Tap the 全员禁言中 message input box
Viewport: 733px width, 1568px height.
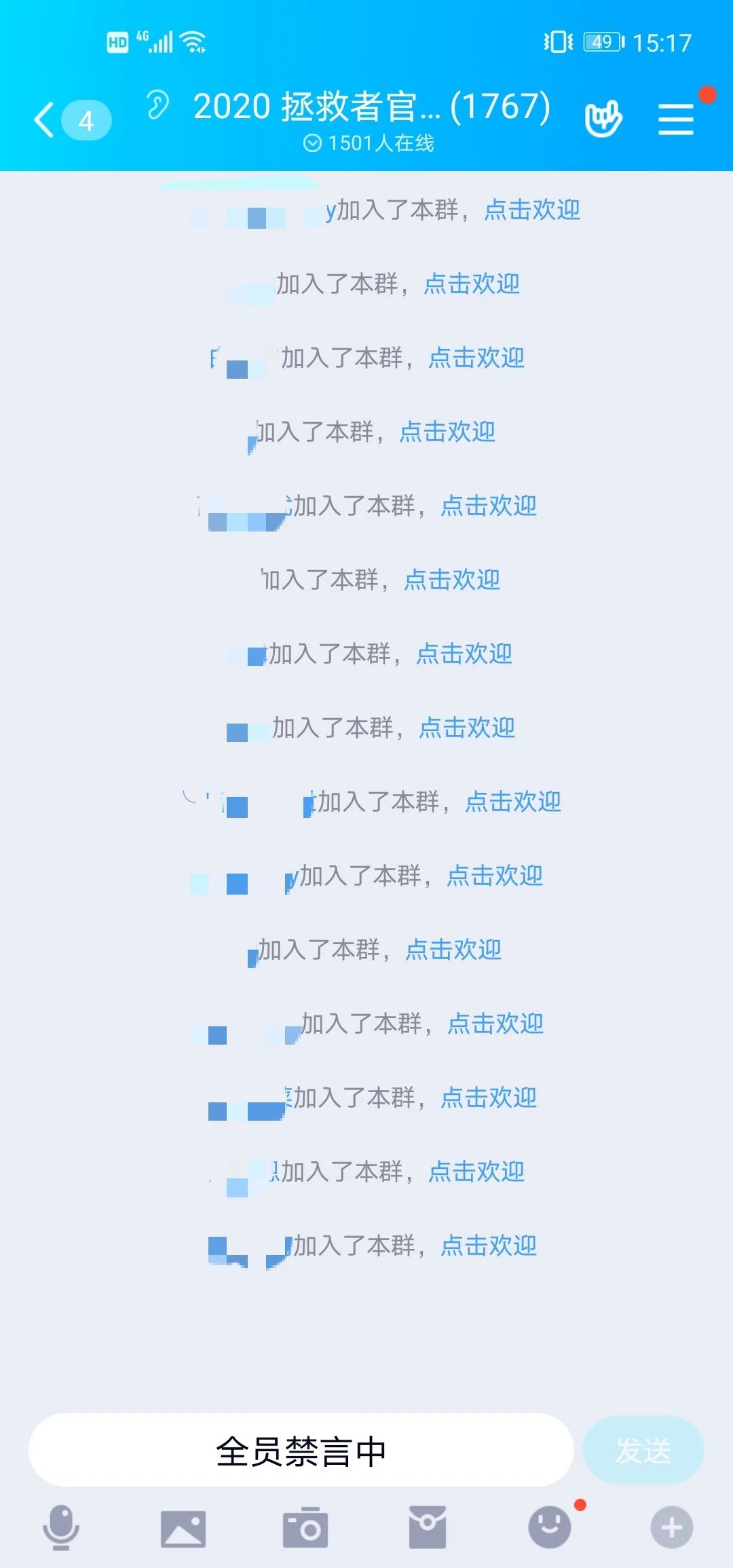301,1451
